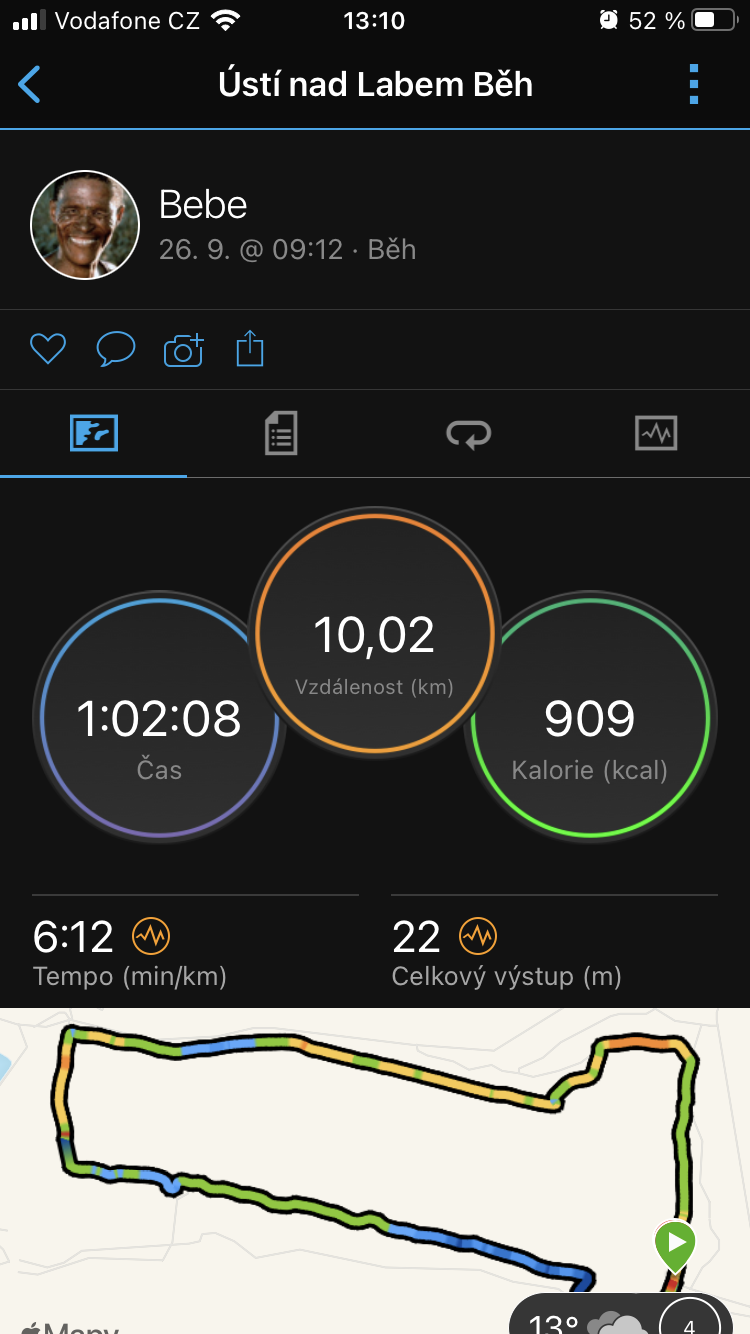Screen dimensions: 750x1334
Task: Switch to the charts tab
Action: [x=656, y=433]
